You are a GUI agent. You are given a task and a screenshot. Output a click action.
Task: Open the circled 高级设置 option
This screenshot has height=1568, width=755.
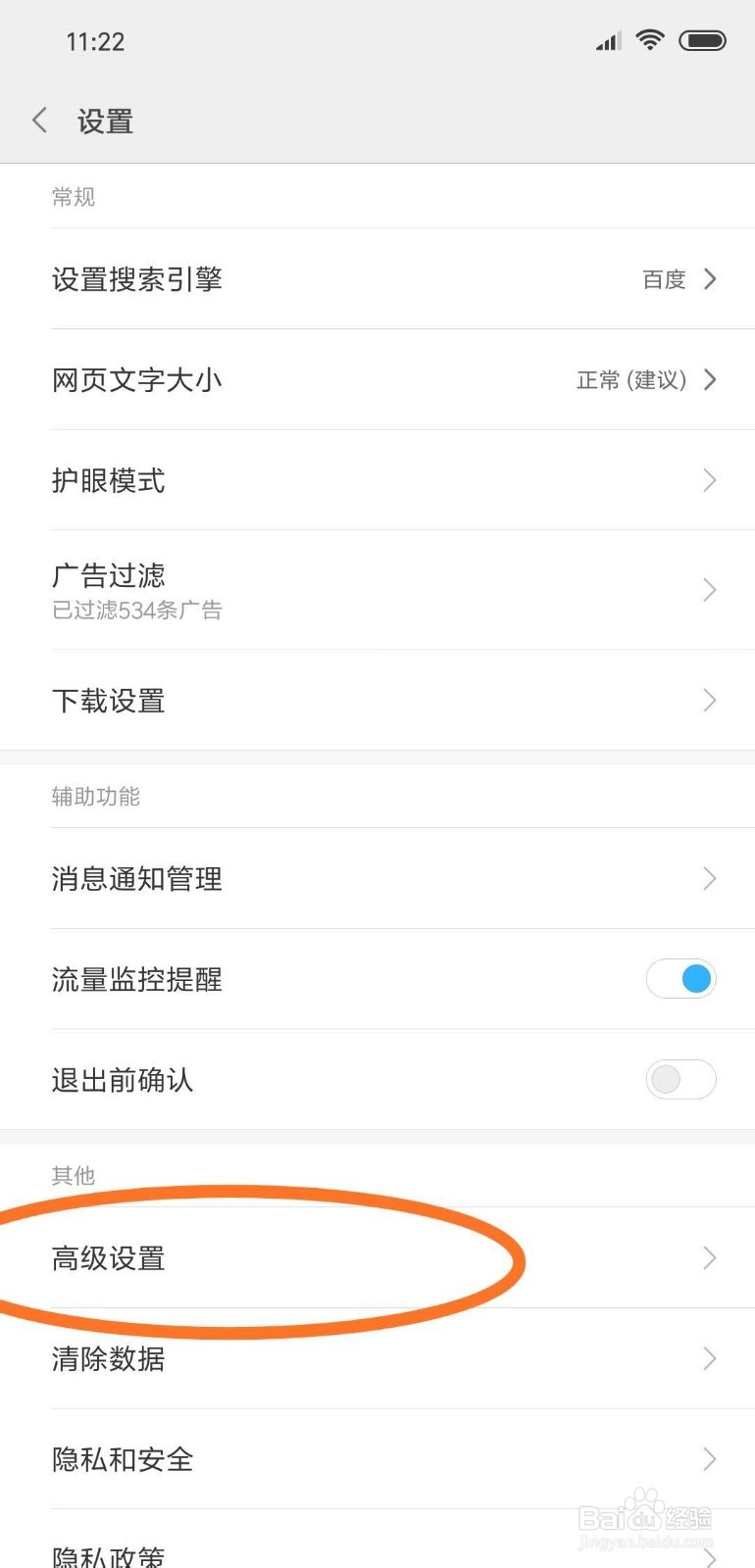pos(108,1258)
